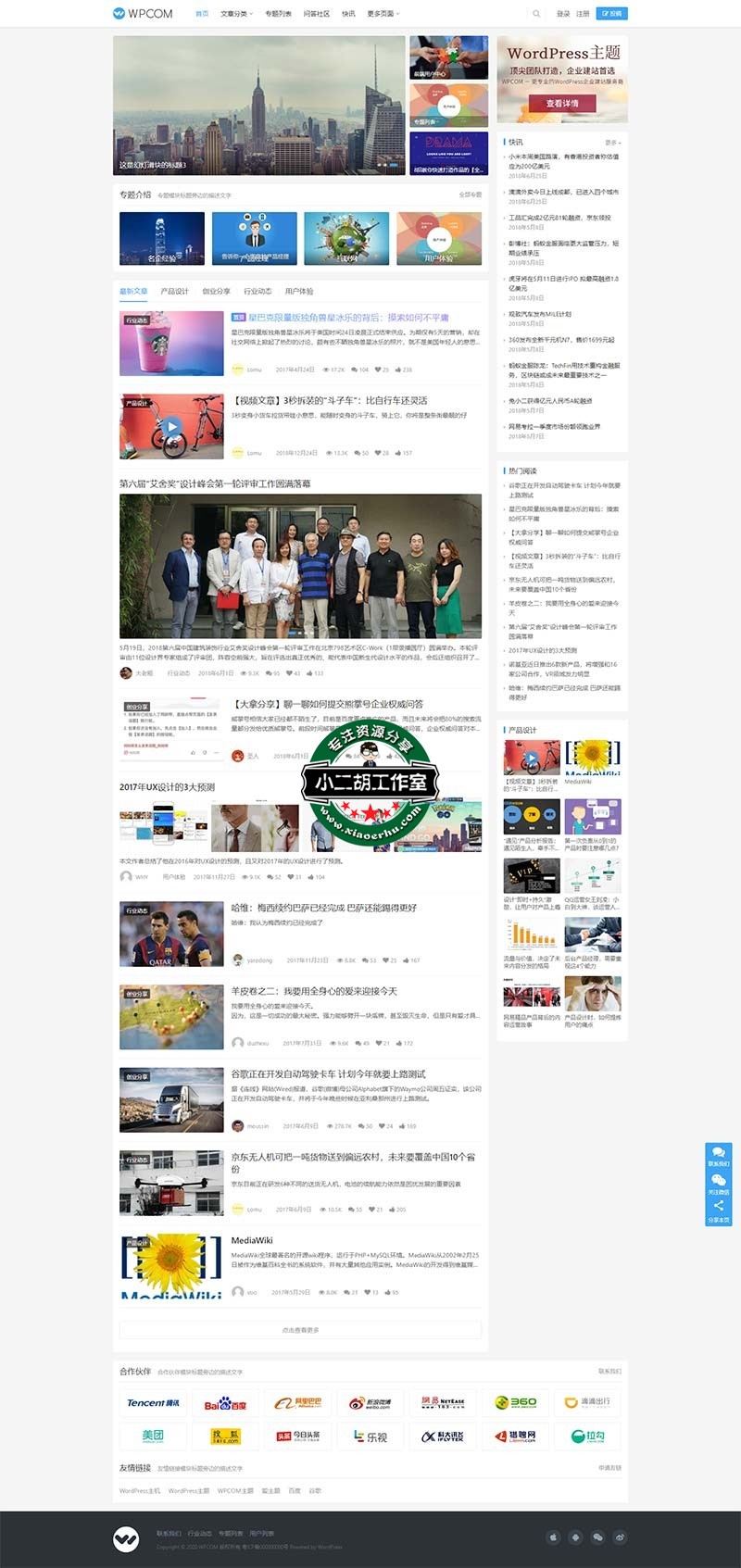Open the 名企经验 topic card
This screenshot has height=1568, width=741.
(x=162, y=238)
